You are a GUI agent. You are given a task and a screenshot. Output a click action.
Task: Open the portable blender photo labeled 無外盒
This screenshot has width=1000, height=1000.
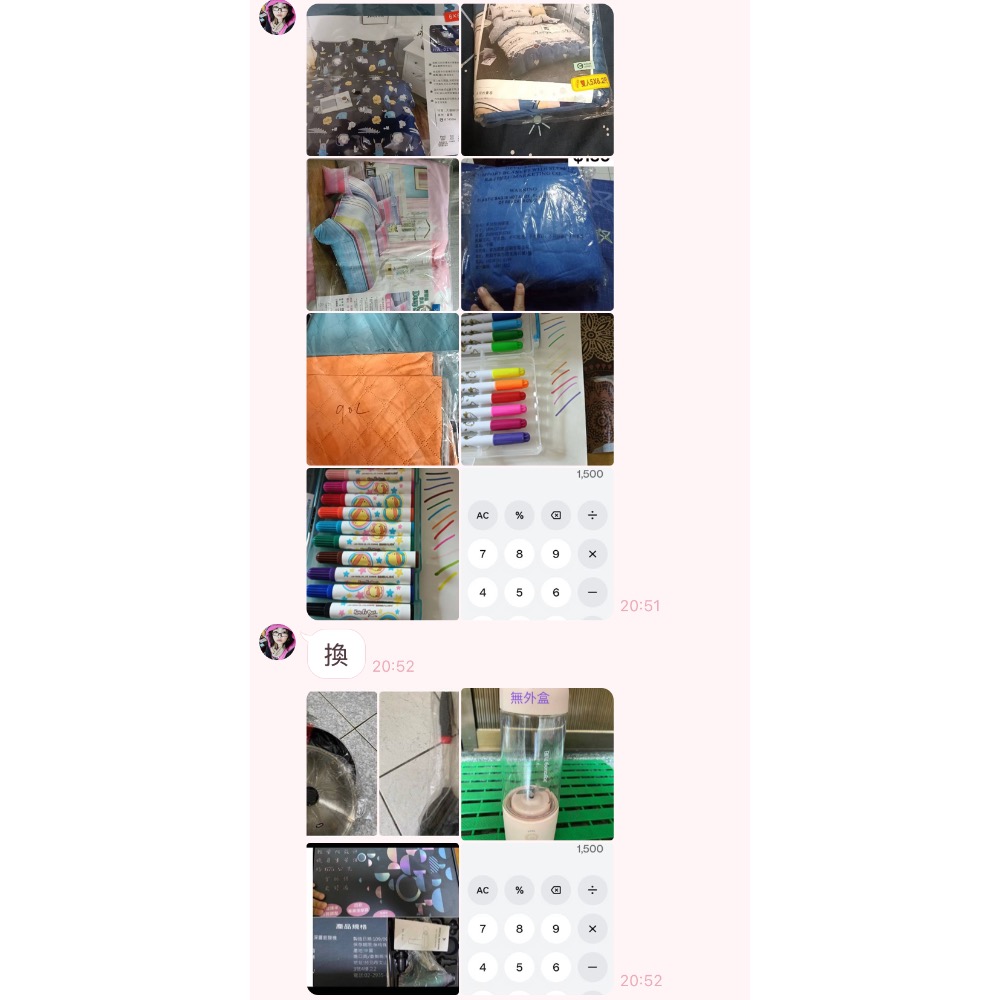click(537, 764)
